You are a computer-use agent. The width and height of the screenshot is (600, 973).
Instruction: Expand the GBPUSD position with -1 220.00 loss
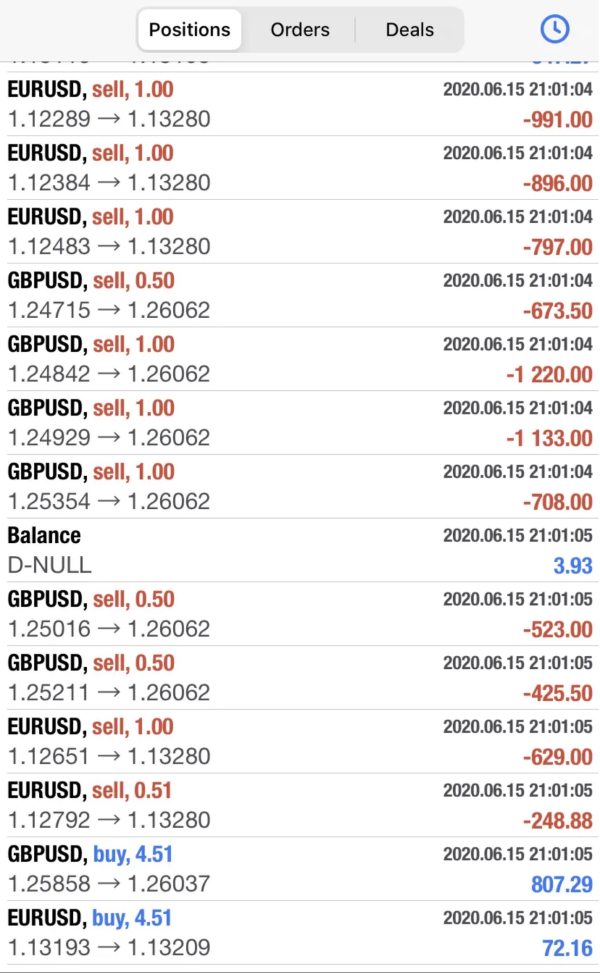pyautogui.click(x=300, y=359)
